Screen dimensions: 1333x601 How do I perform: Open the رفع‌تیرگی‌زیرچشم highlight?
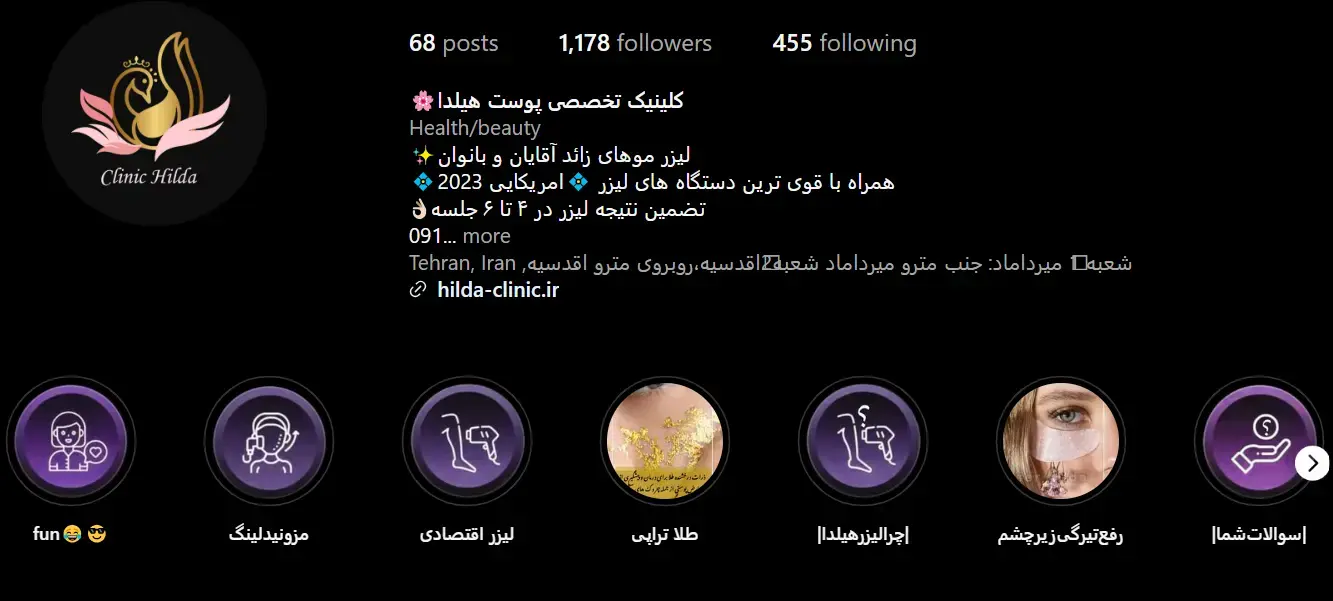click(1060, 441)
